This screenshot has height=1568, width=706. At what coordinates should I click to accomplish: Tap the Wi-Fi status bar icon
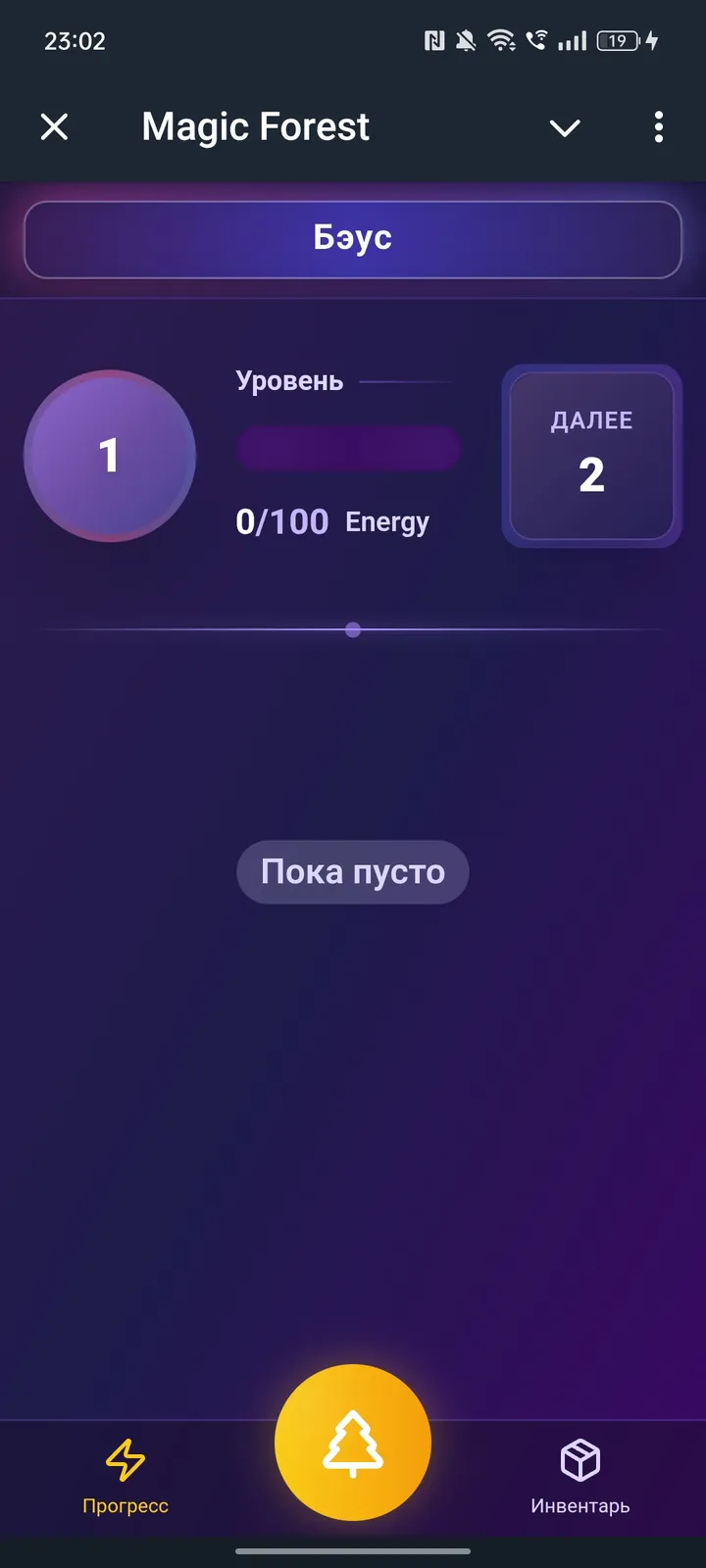[x=503, y=40]
